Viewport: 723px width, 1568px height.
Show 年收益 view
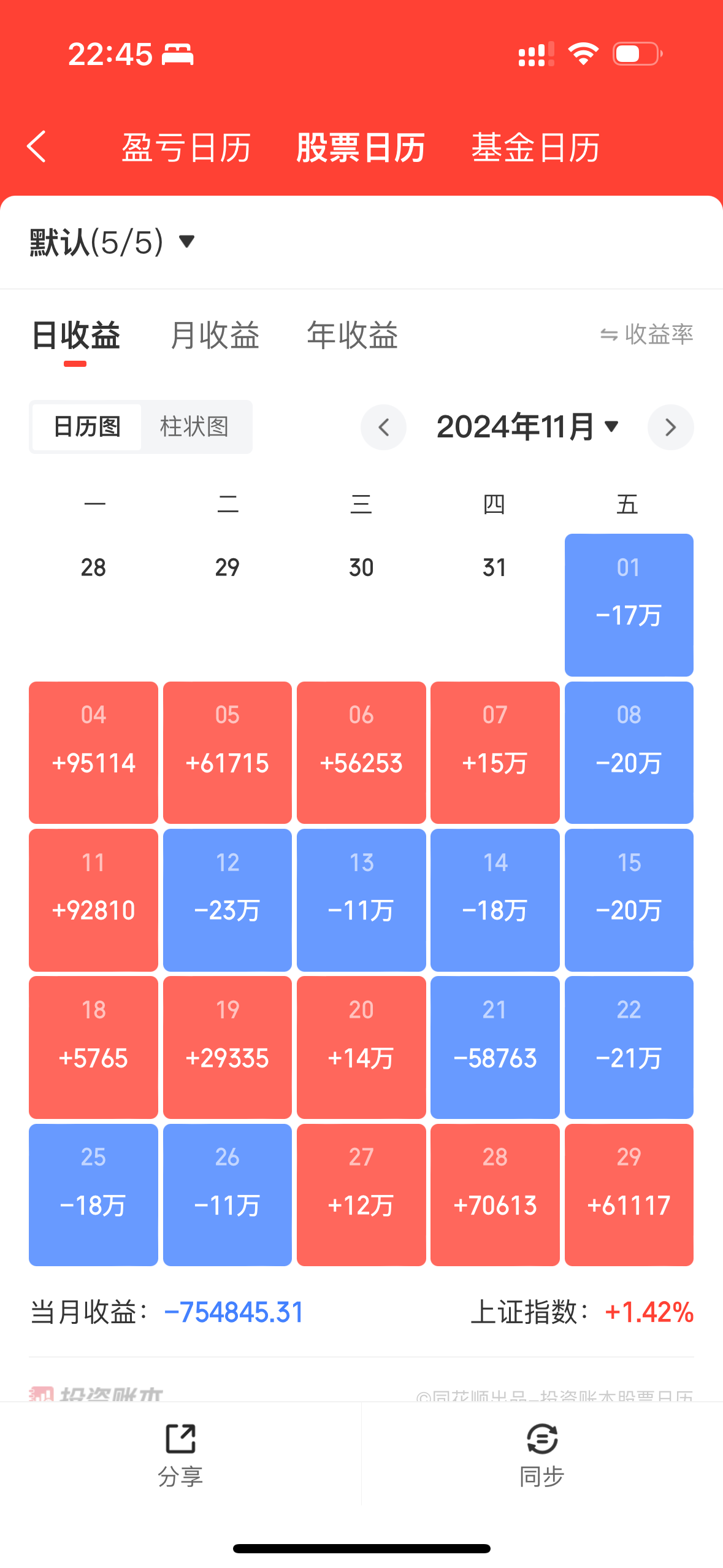pos(353,336)
